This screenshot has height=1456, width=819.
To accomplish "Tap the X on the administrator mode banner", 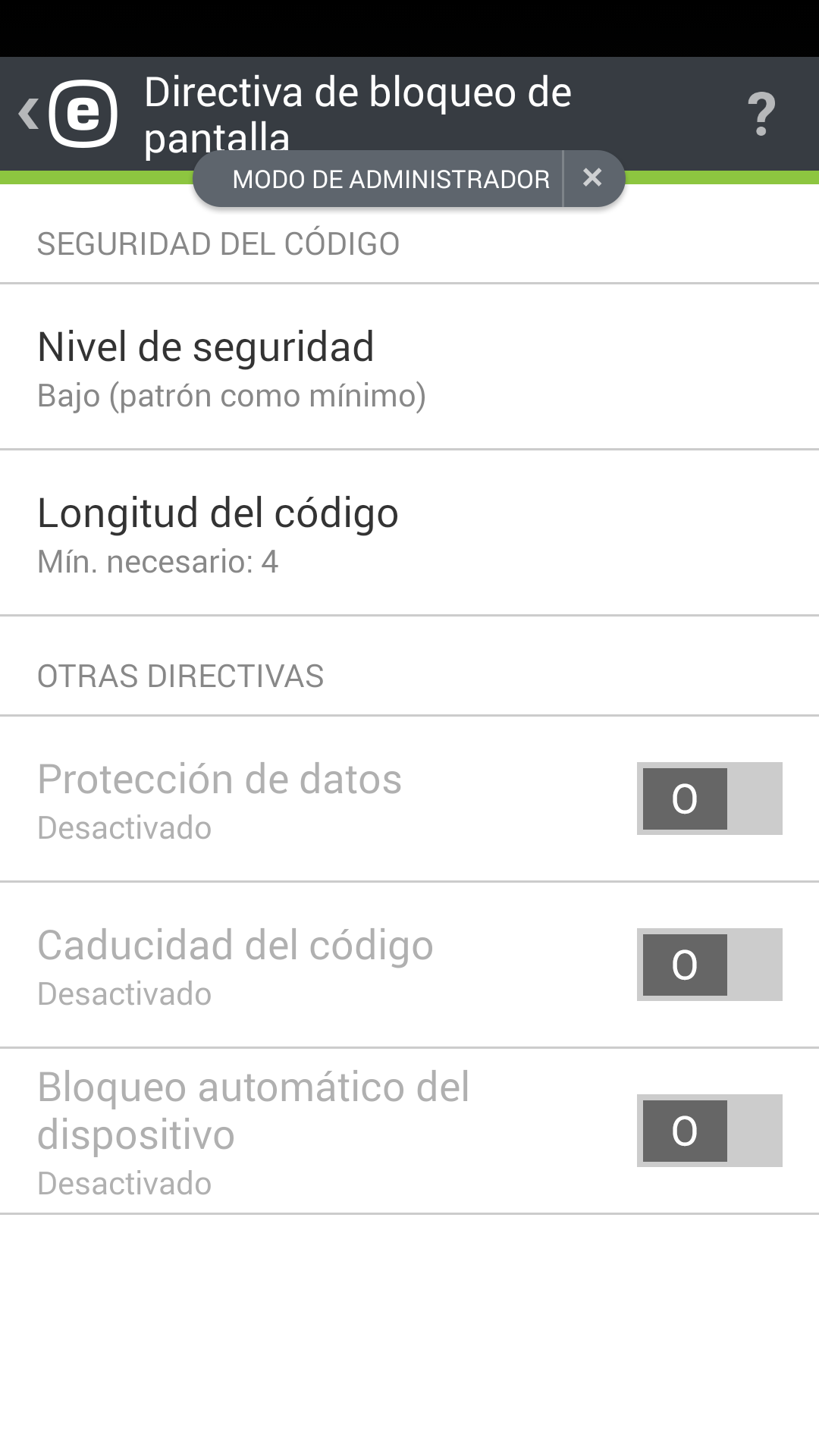I will (594, 178).
